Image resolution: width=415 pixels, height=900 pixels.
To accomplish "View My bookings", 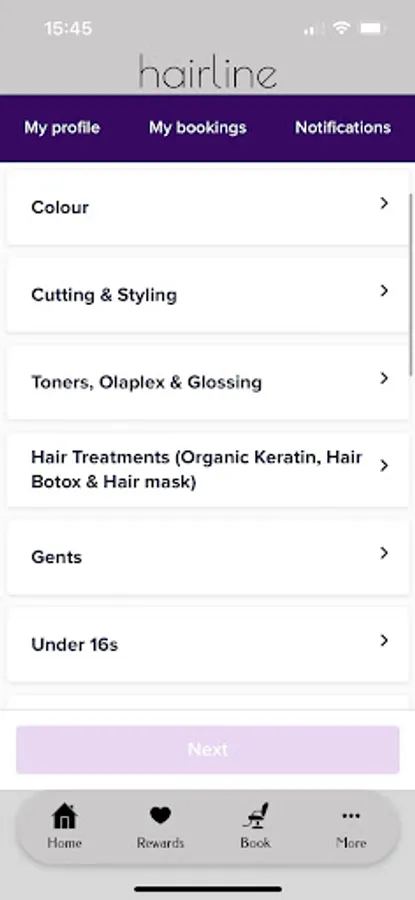I will point(198,127).
